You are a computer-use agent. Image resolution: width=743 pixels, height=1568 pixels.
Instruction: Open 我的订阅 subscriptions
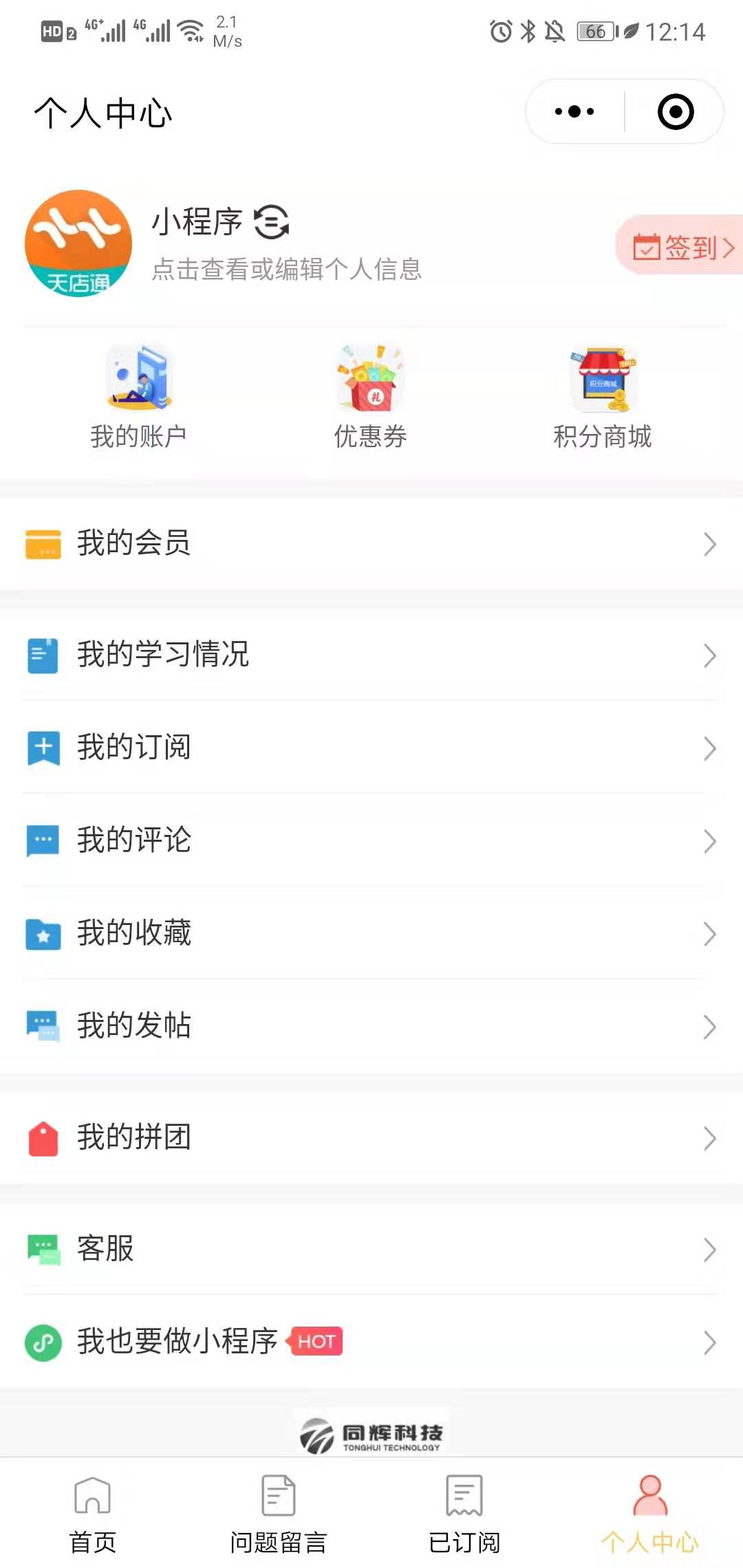(x=371, y=748)
